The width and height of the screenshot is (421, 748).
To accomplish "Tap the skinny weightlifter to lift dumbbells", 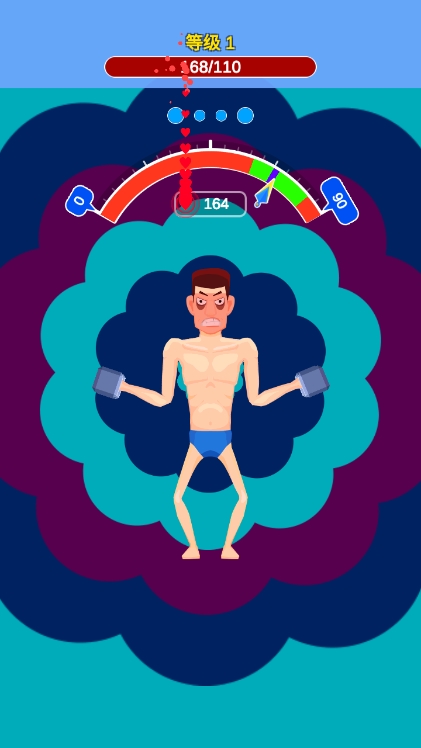I will click(x=211, y=413).
